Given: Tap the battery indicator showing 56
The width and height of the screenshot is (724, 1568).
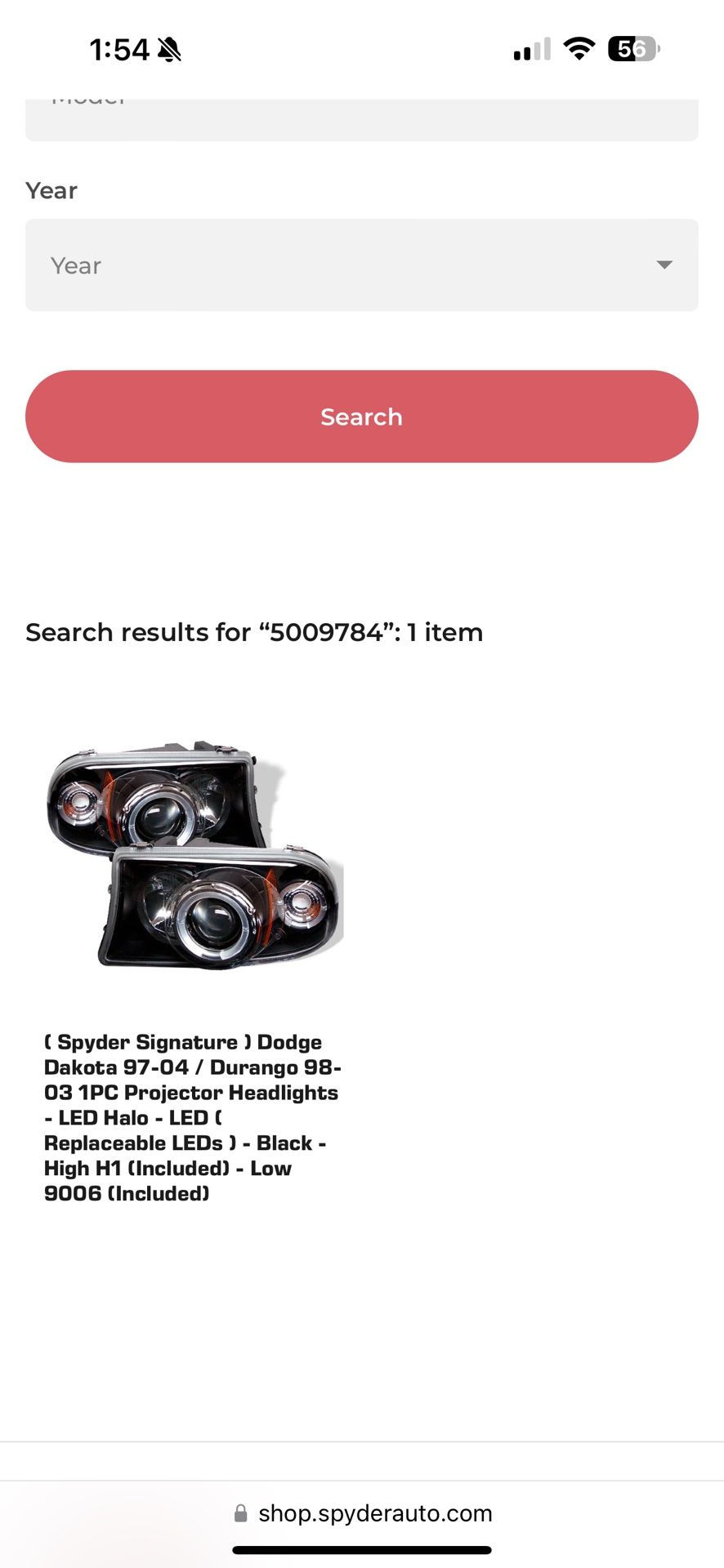Looking at the screenshot, I should (x=631, y=50).
